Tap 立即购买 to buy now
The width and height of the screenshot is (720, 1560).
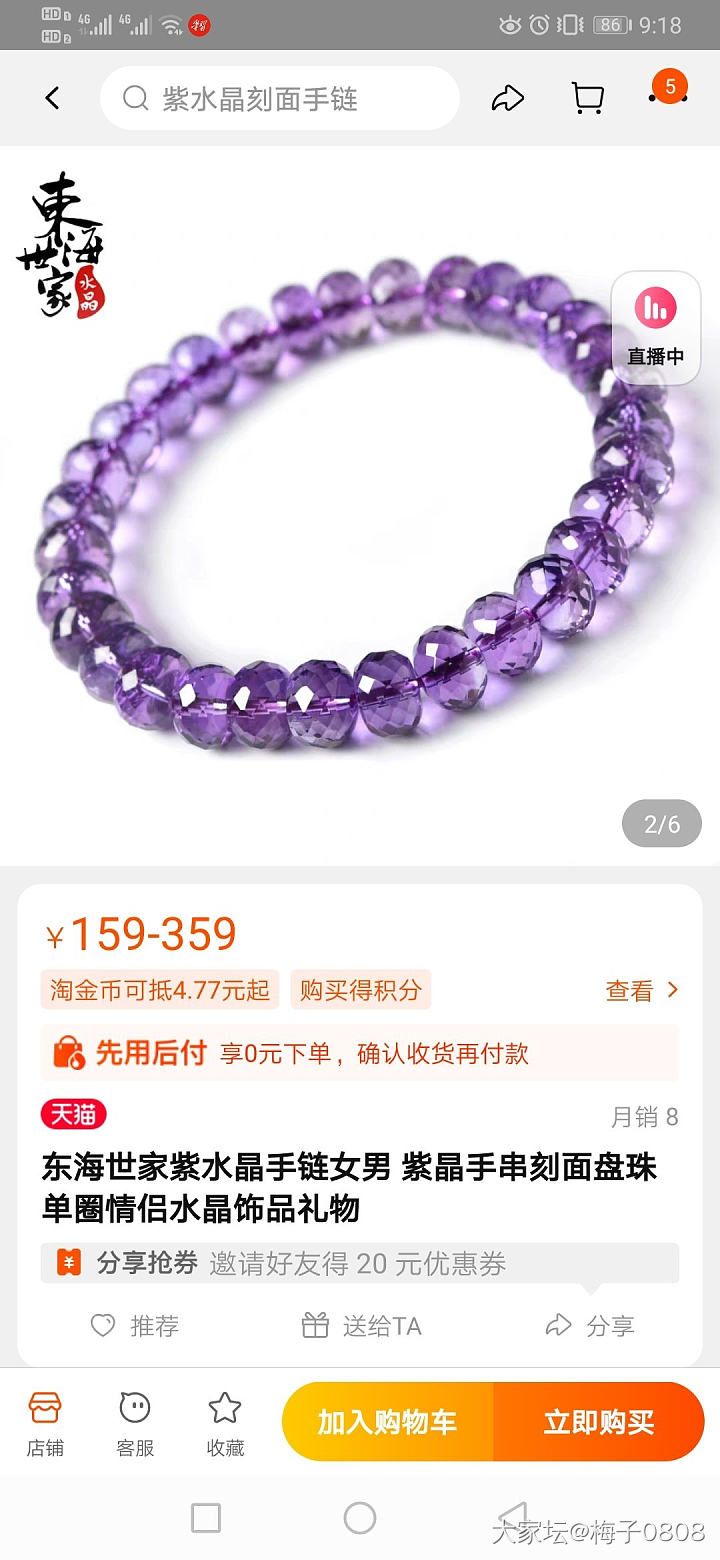click(x=599, y=1422)
